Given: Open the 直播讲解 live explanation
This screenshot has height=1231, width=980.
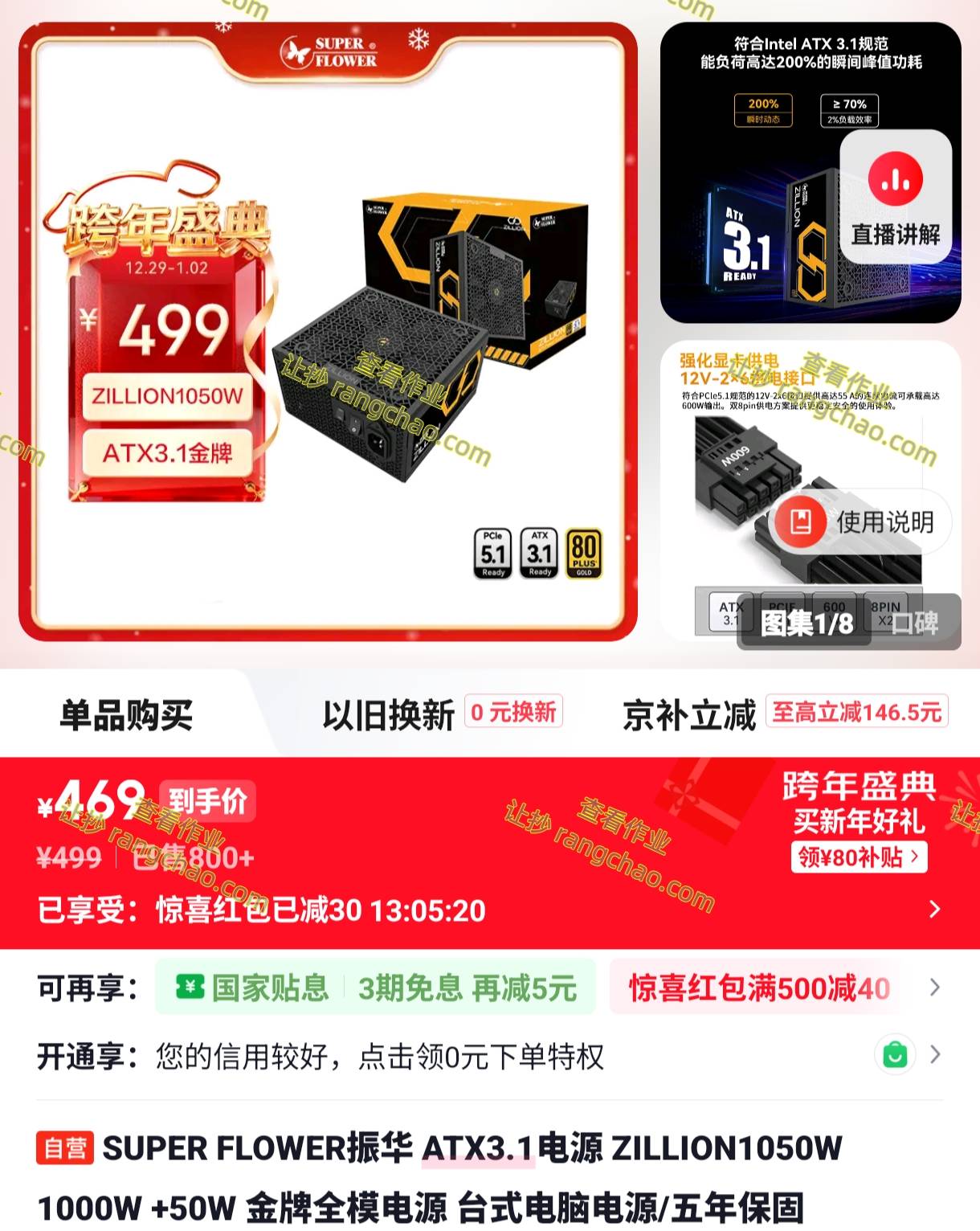Looking at the screenshot, I should coord(895,198).
